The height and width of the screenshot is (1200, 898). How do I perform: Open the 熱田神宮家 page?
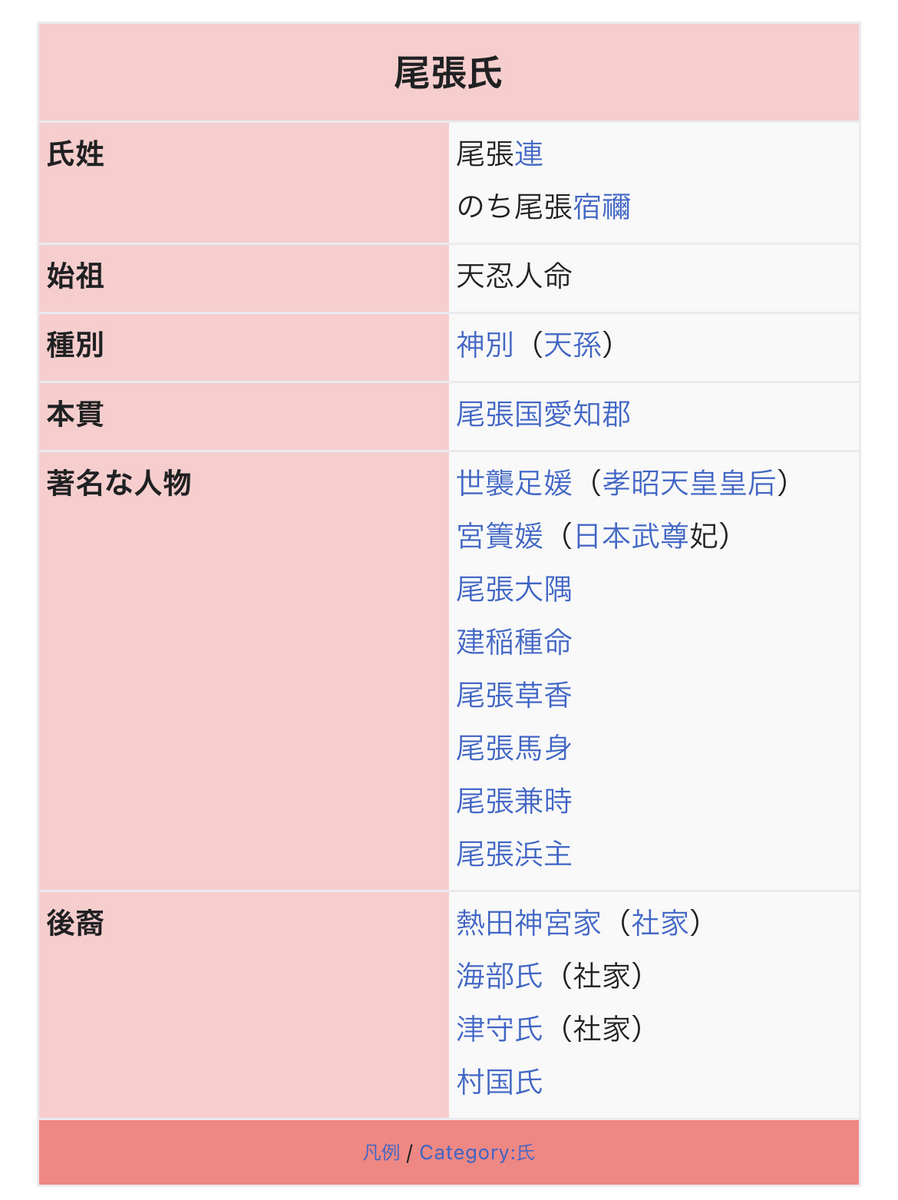(529, 923)
